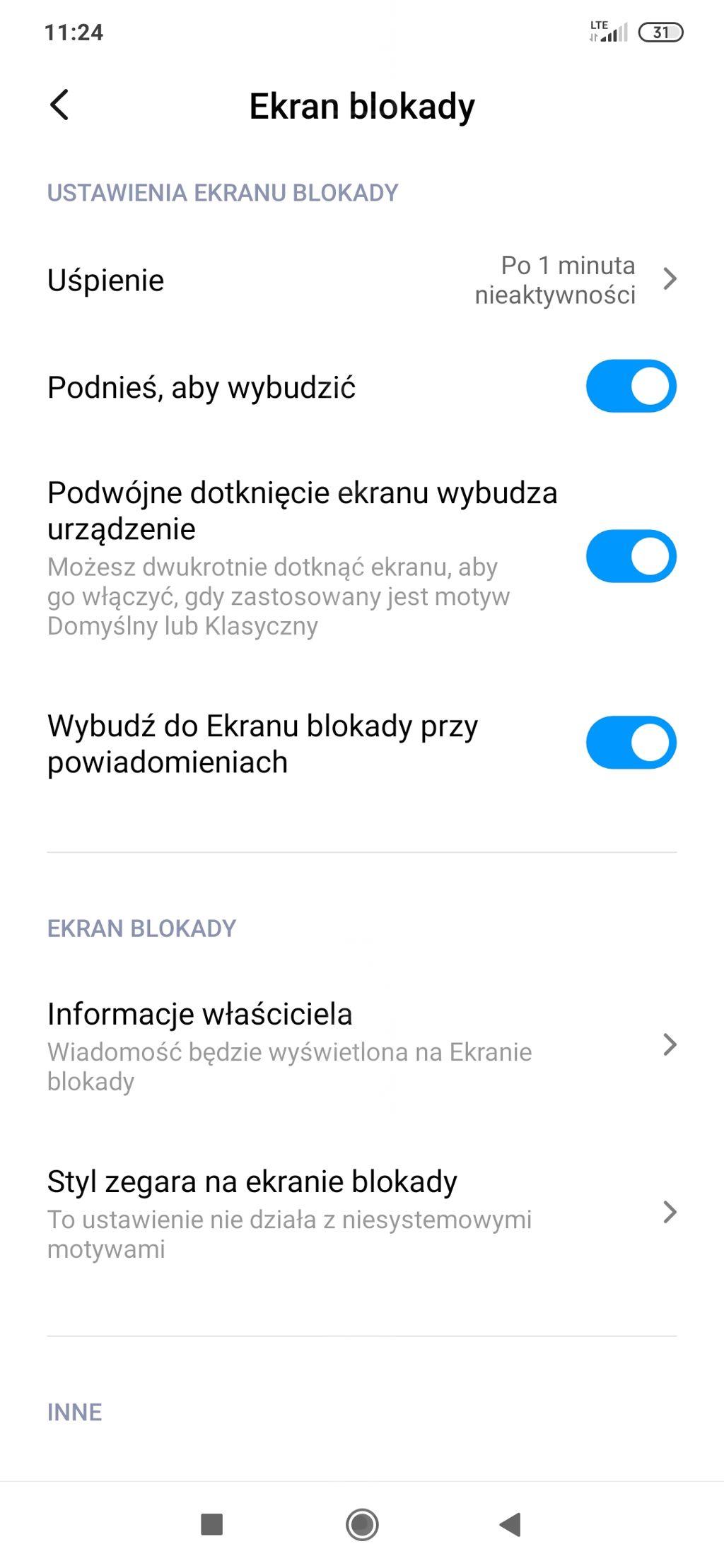724x1568 pixels.
Task: Open Informacje właściciela
Action: pyautogui.click(x=361, y=1045)
